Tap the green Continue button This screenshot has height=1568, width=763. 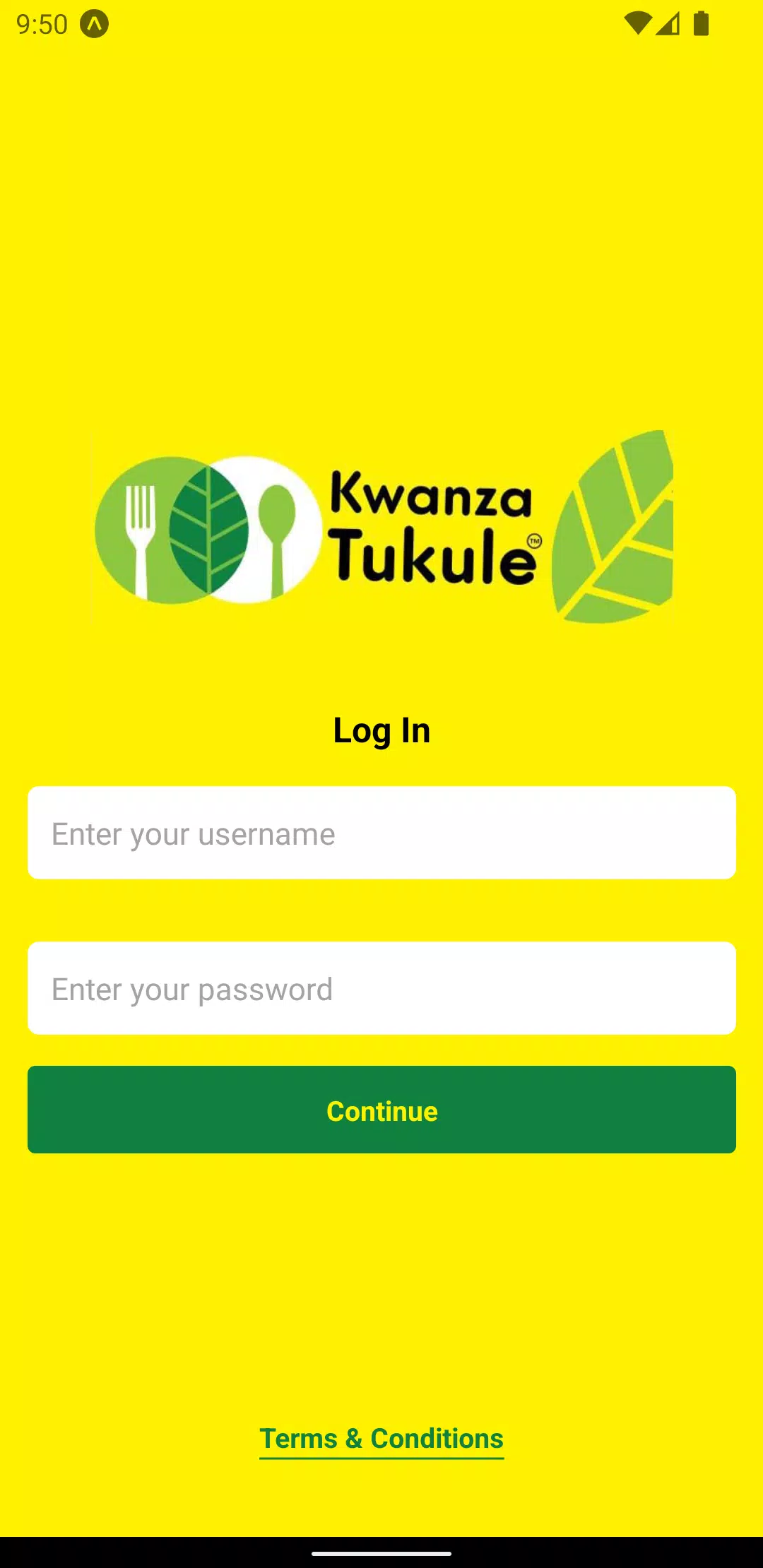click(381, 1110)
